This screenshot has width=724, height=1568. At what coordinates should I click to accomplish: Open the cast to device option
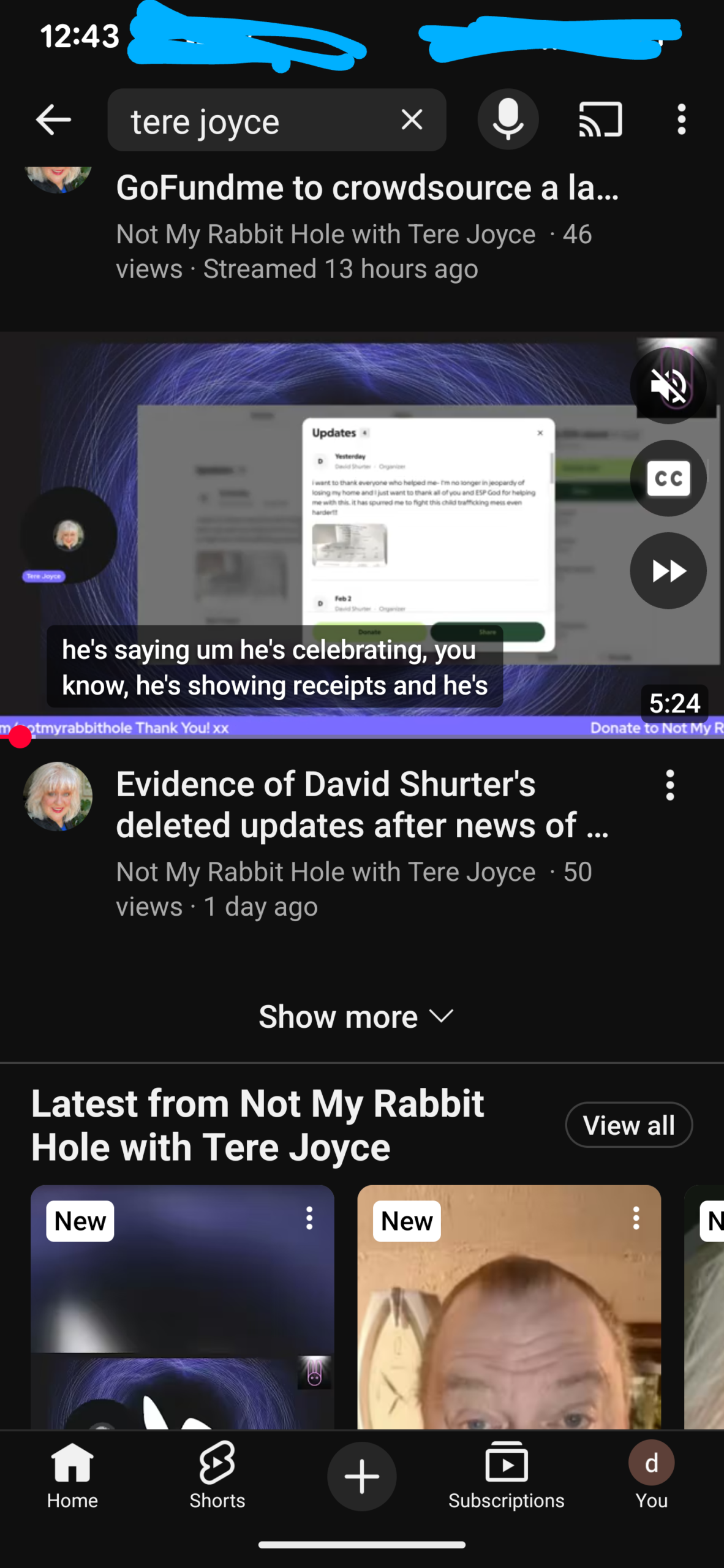pyautogui.click(x=600, y=119)
